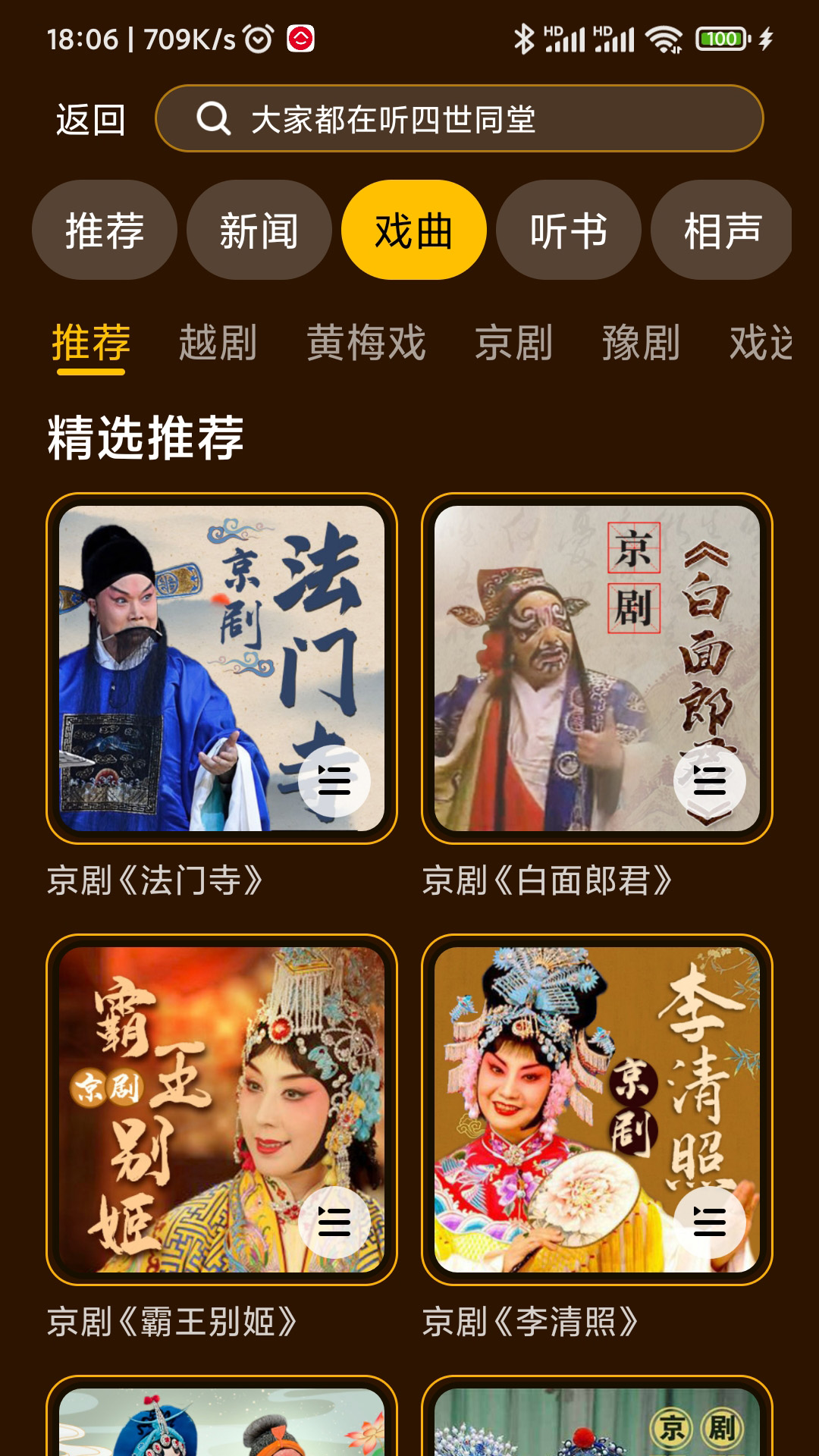Tap the 返回 back button
Screen dimensions: 819x1456
pos(89,118)
